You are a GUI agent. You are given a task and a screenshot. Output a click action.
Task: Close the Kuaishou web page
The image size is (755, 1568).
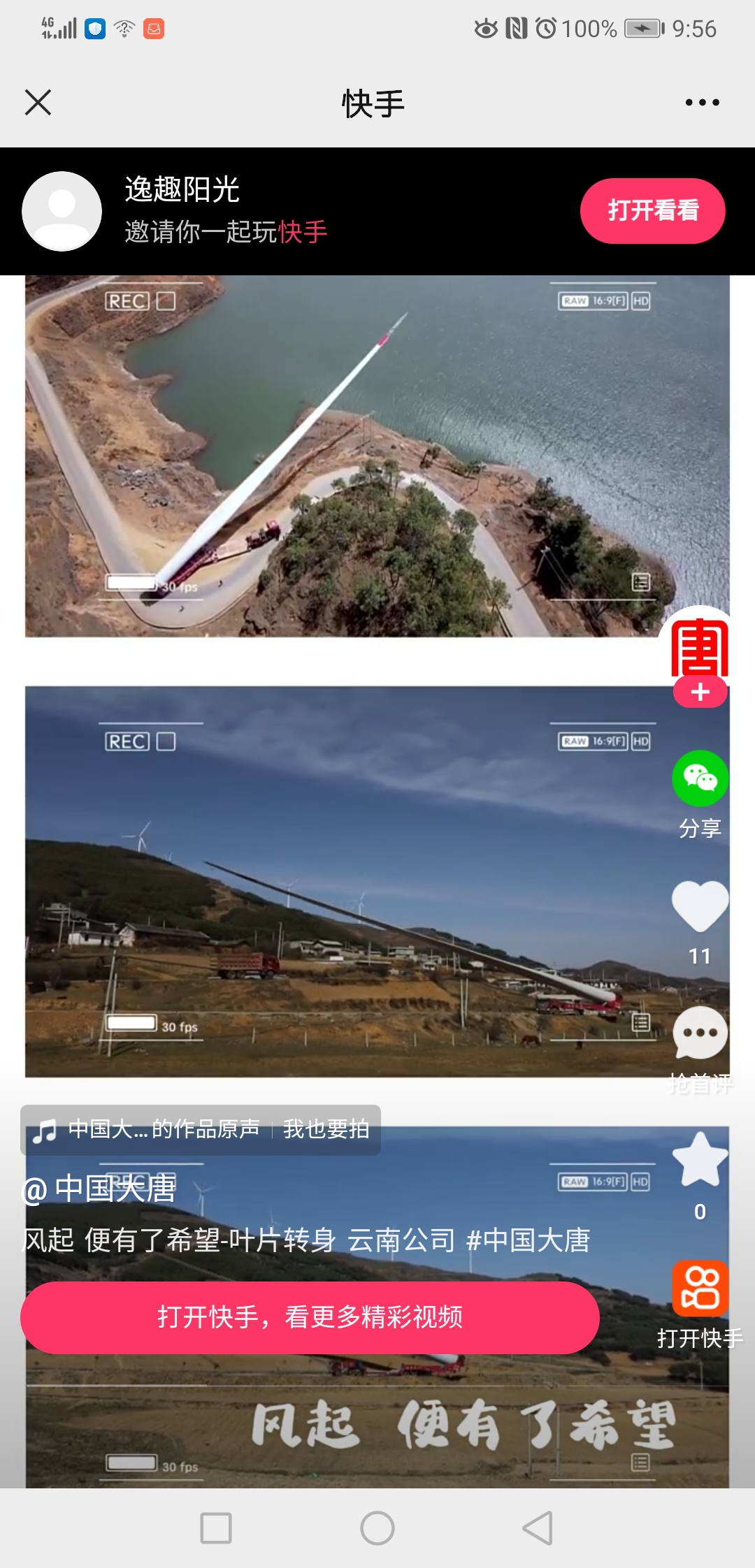pyautogui.click(x=38, y=102)
